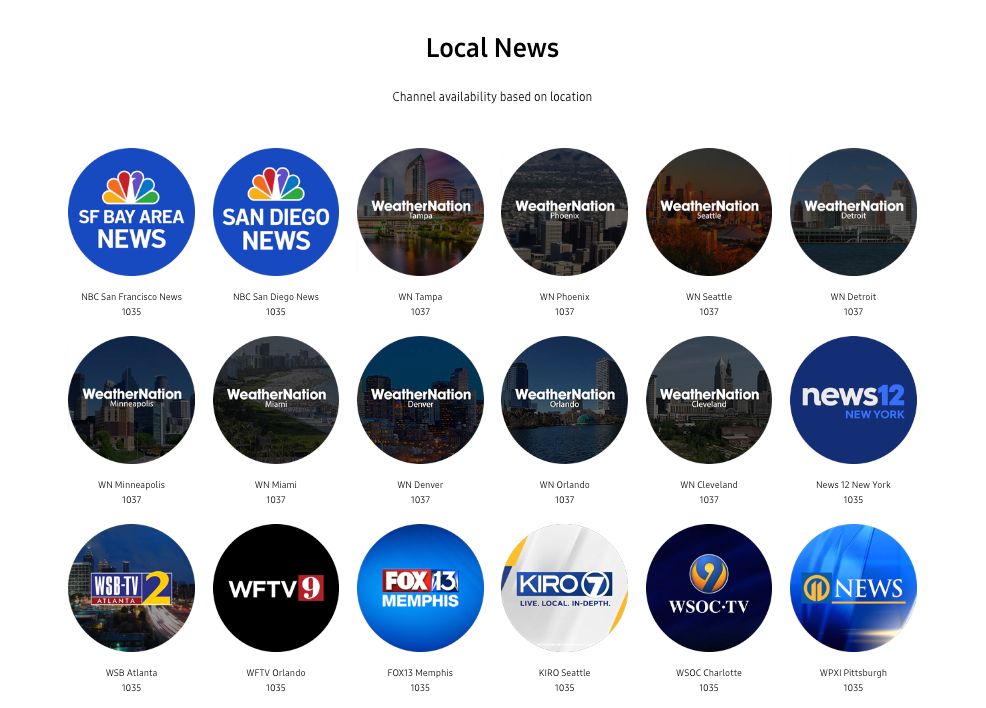
Task: Open the News 12 New York channel
Action: 853,400
